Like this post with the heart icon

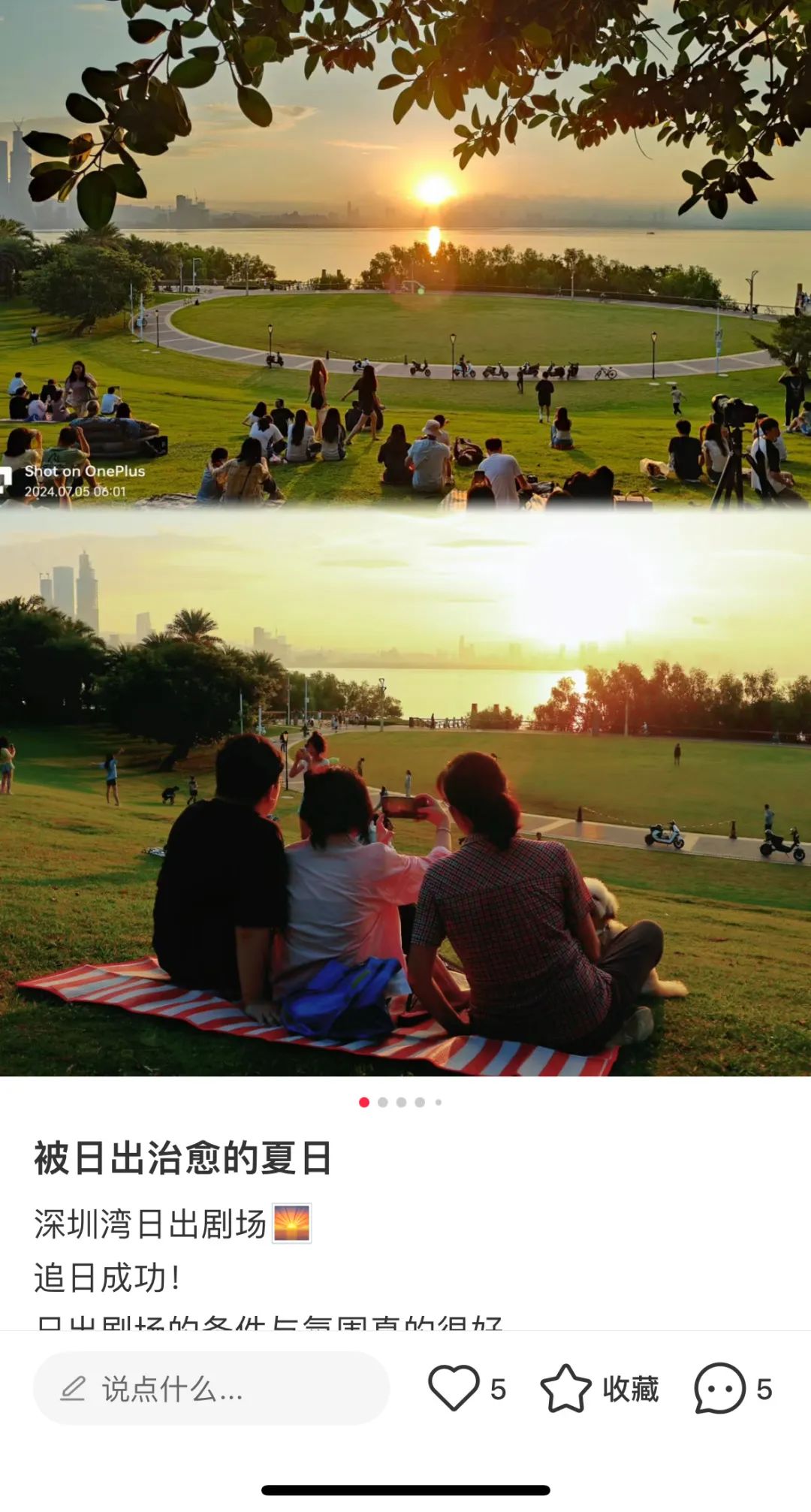pyautogui.click(x=454, y=1388)
